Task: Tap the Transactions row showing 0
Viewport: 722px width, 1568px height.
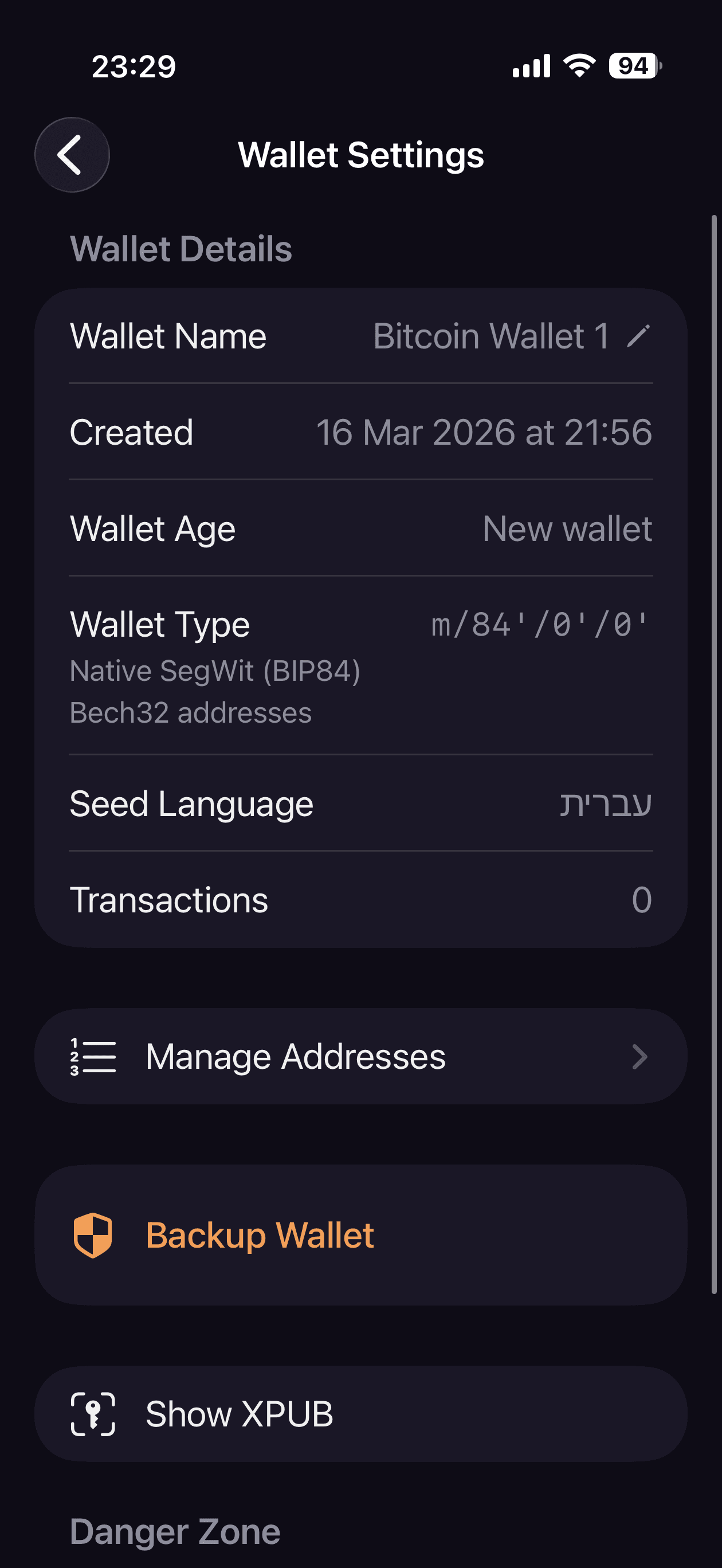Action: click(x=361, y=900)
